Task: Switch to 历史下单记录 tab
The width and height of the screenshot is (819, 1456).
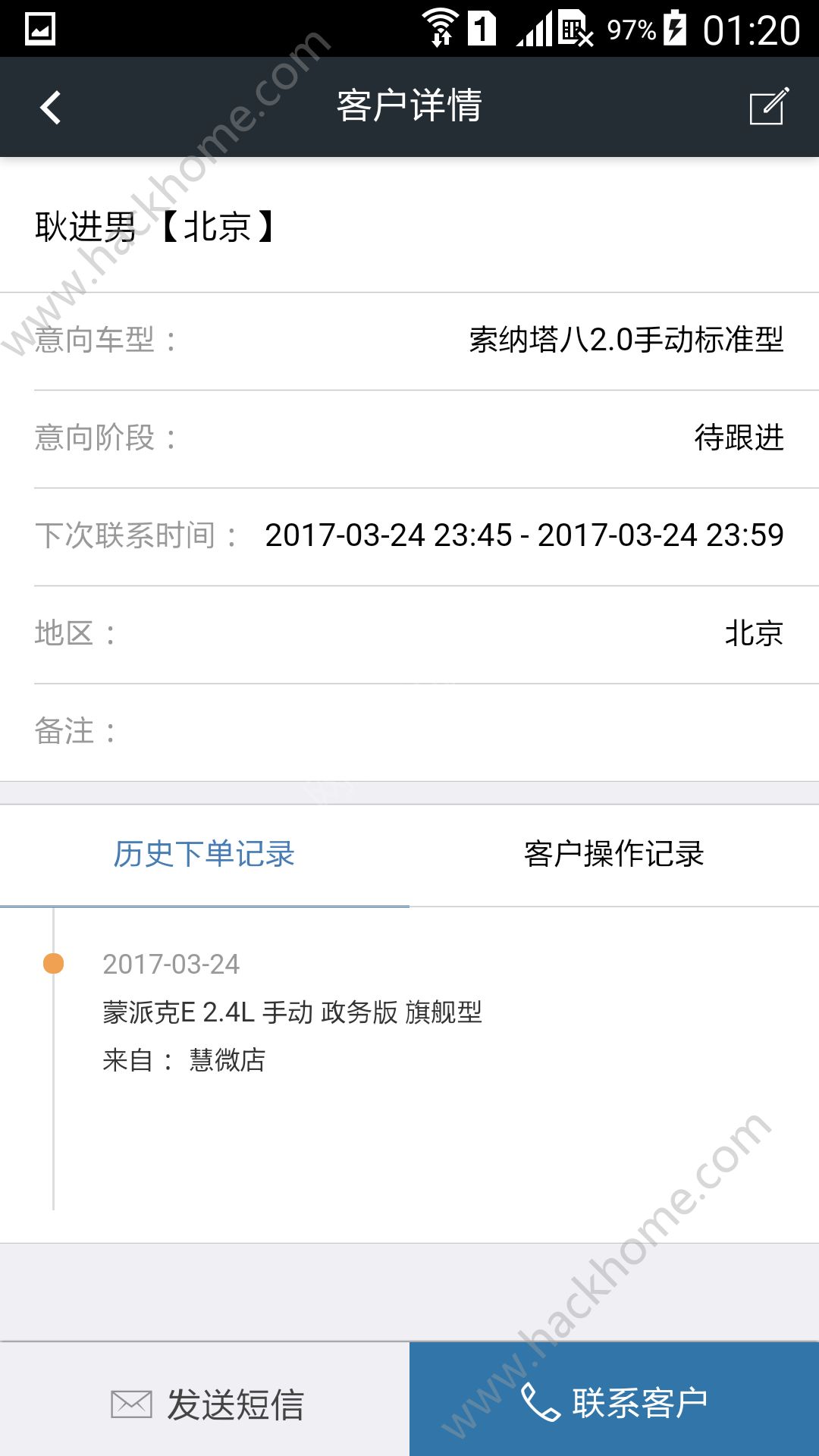Action: pos(204,855)
